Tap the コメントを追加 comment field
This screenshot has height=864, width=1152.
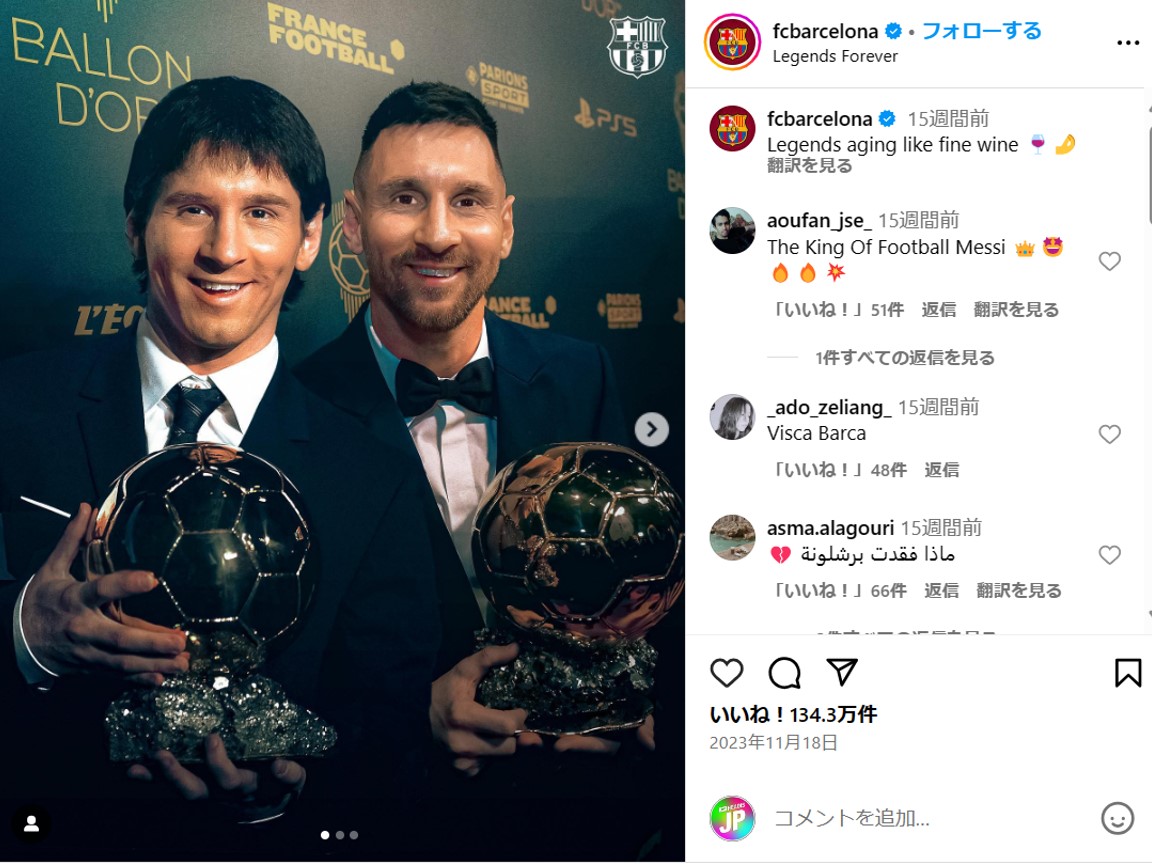(x=900, y=818)
